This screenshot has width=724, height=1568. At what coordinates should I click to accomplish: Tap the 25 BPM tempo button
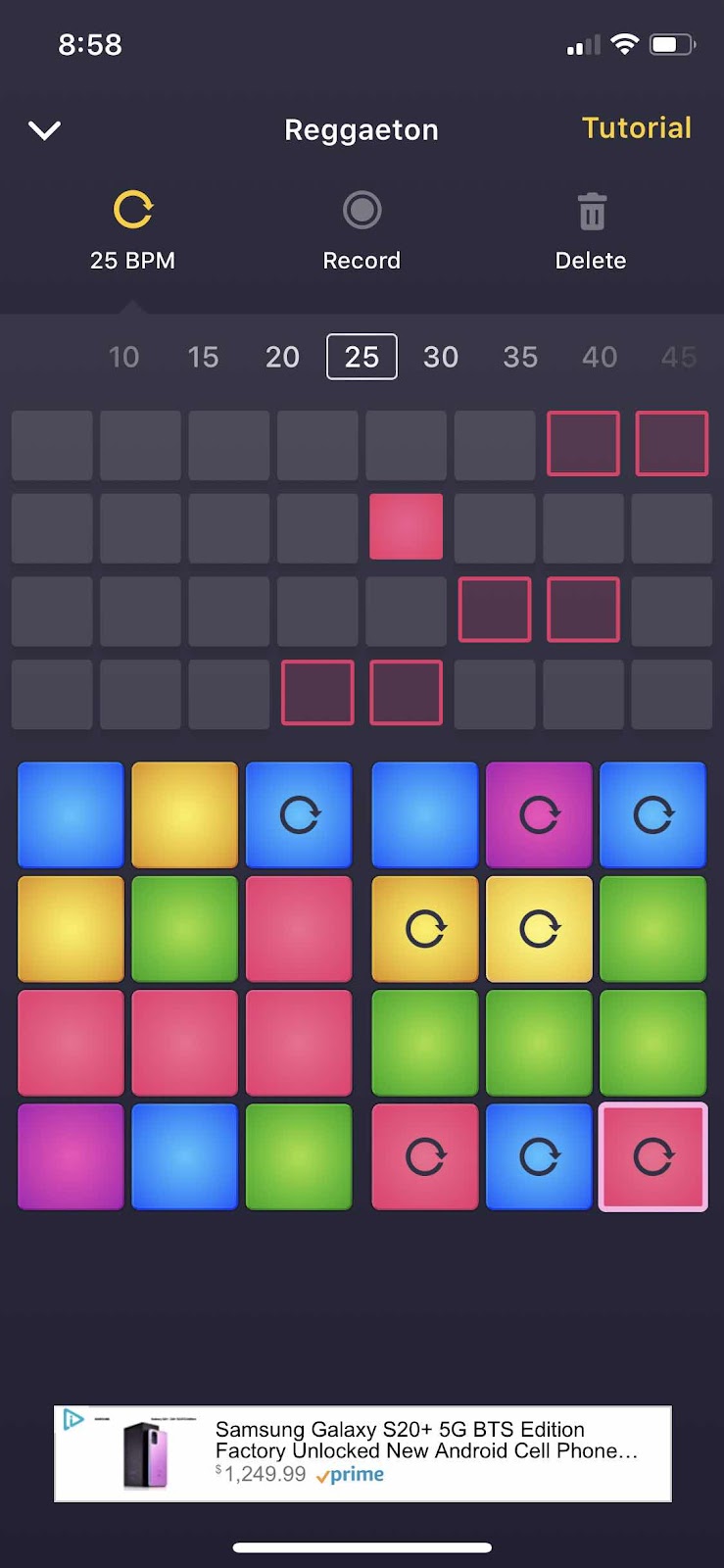pos(133,230)
